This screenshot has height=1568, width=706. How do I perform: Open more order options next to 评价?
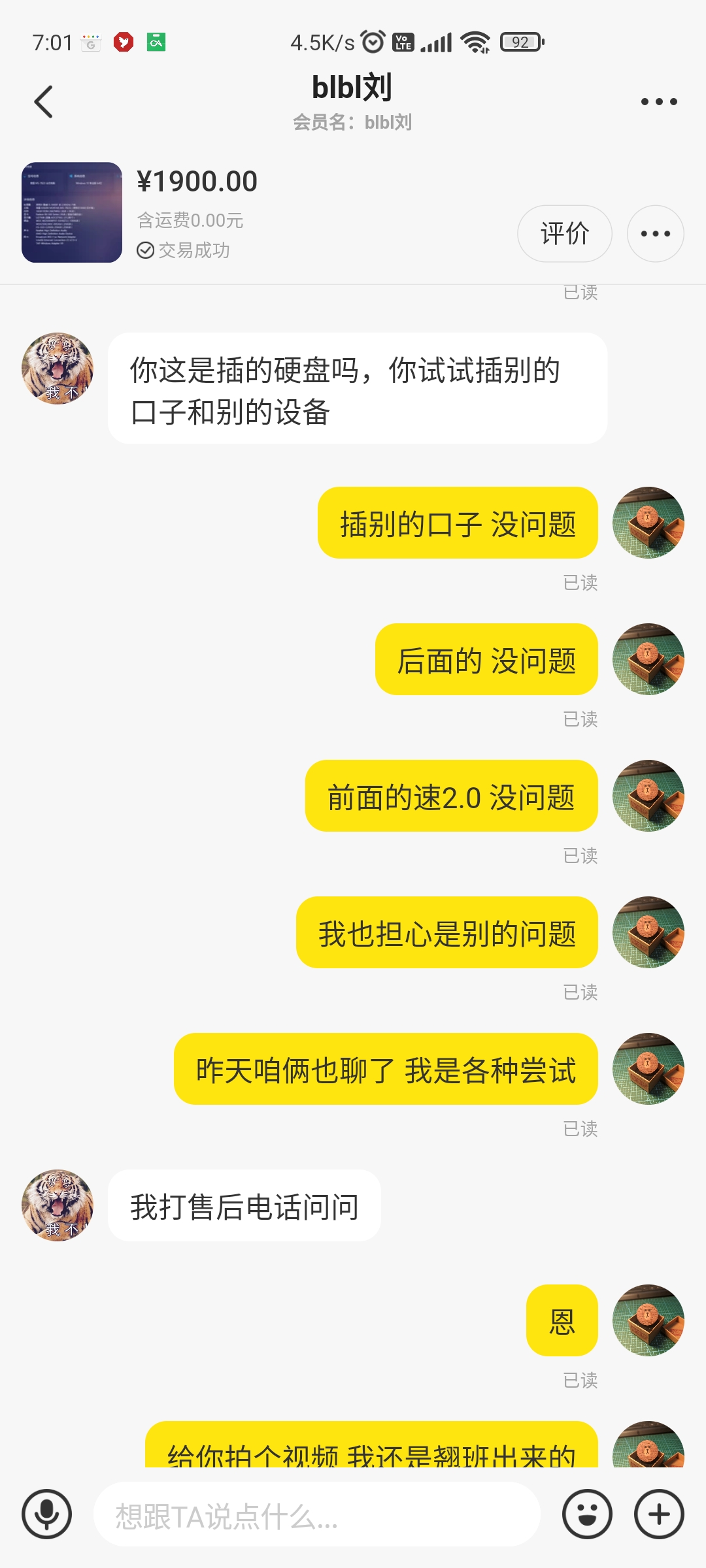pyautogui.click(x=655, y=234)
